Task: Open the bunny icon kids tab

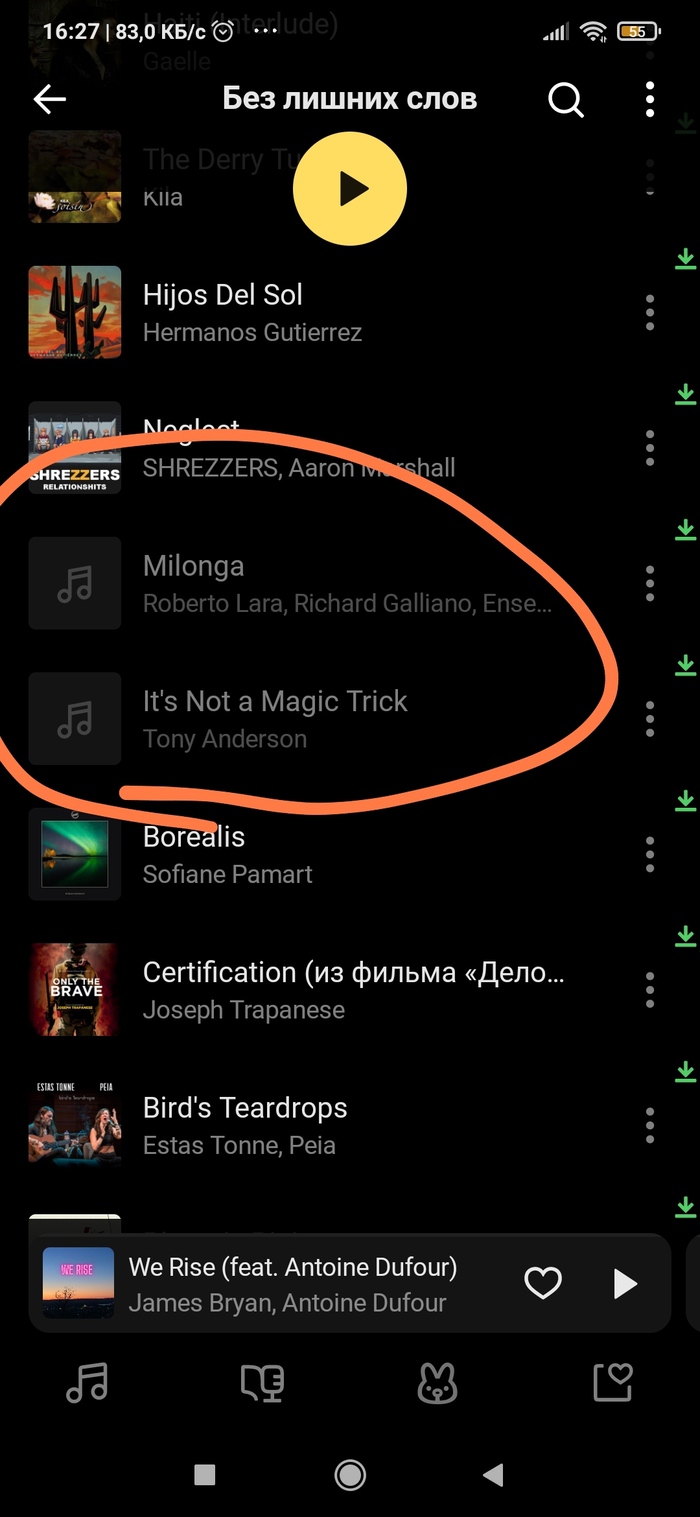Action: pos(437,1383)
